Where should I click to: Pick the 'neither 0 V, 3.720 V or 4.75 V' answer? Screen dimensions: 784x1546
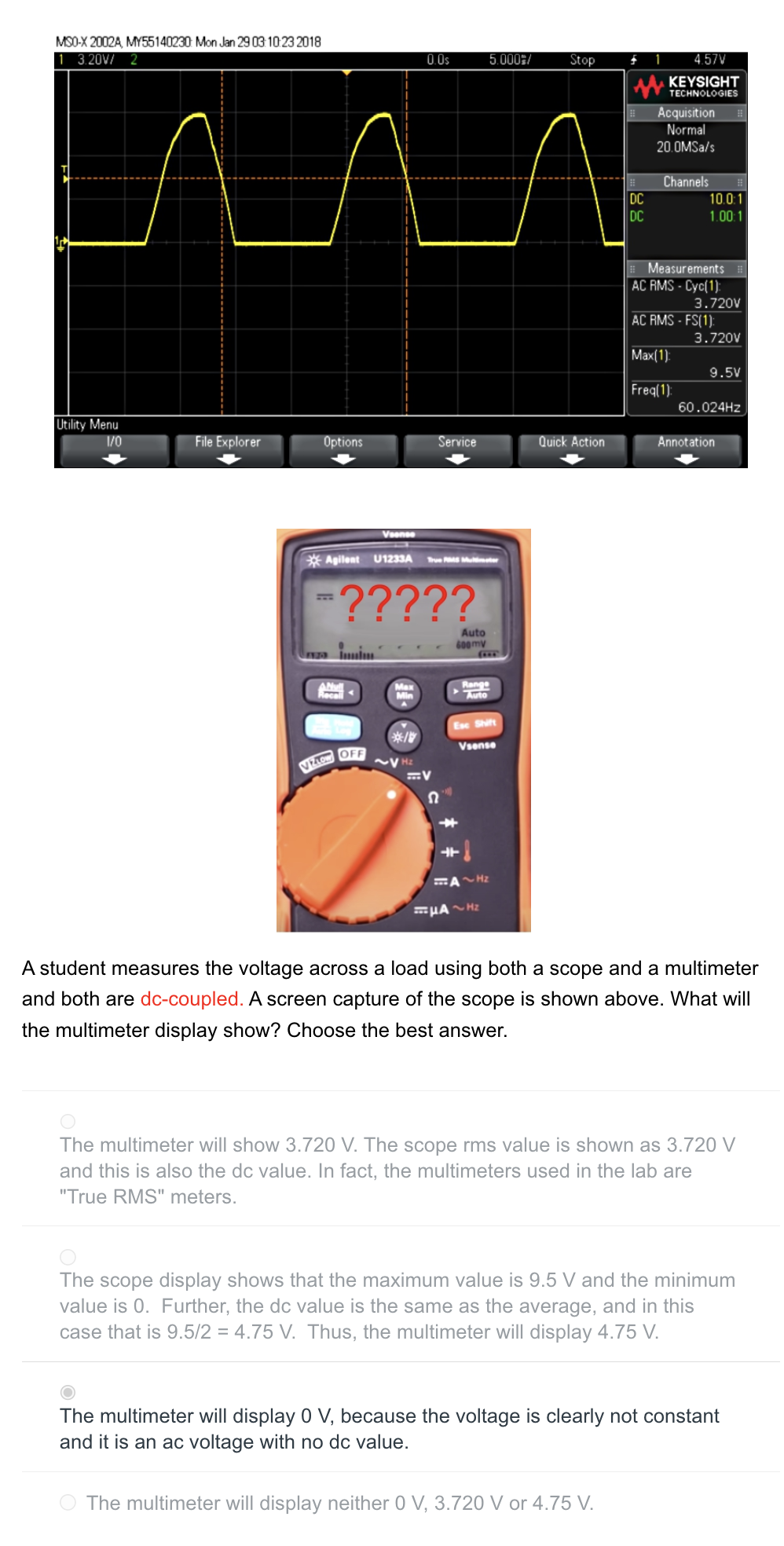tap(68, 1502)
